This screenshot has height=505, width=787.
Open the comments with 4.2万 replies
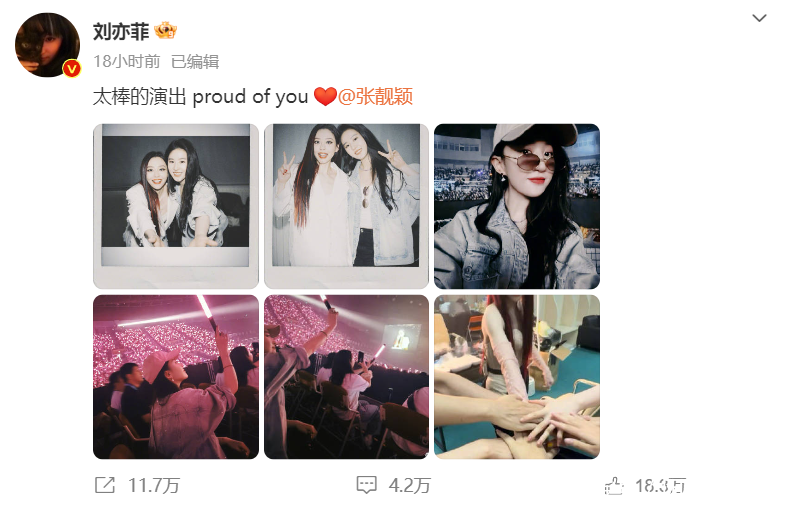coord(394,486)
